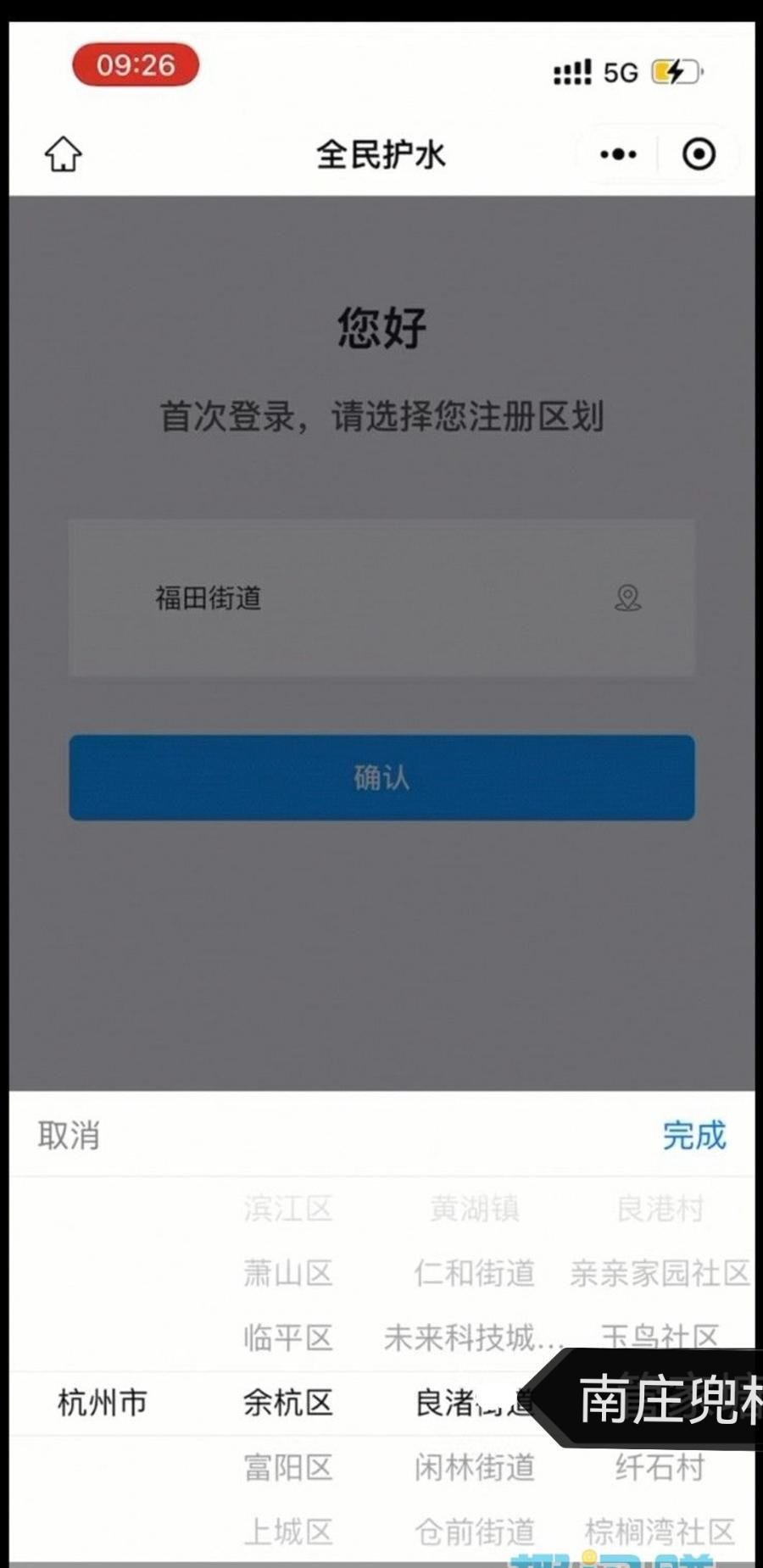Viewport: 763px width, 1568px height.
Task: Cancel the region picker with 取消
Action: click(69, 1135)
